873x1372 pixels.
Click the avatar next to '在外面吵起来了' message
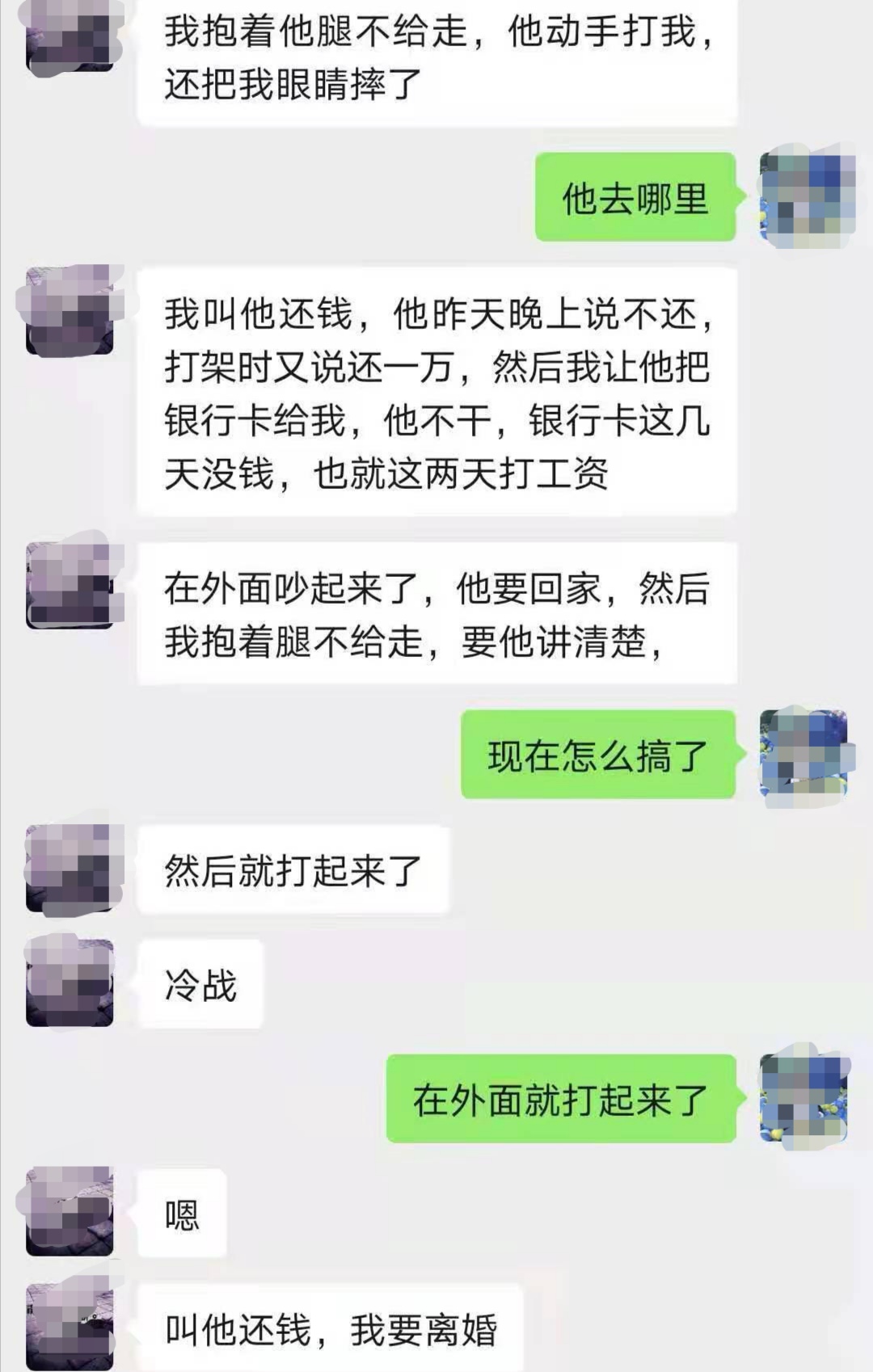pyautogui.click(x=73, y=586)
